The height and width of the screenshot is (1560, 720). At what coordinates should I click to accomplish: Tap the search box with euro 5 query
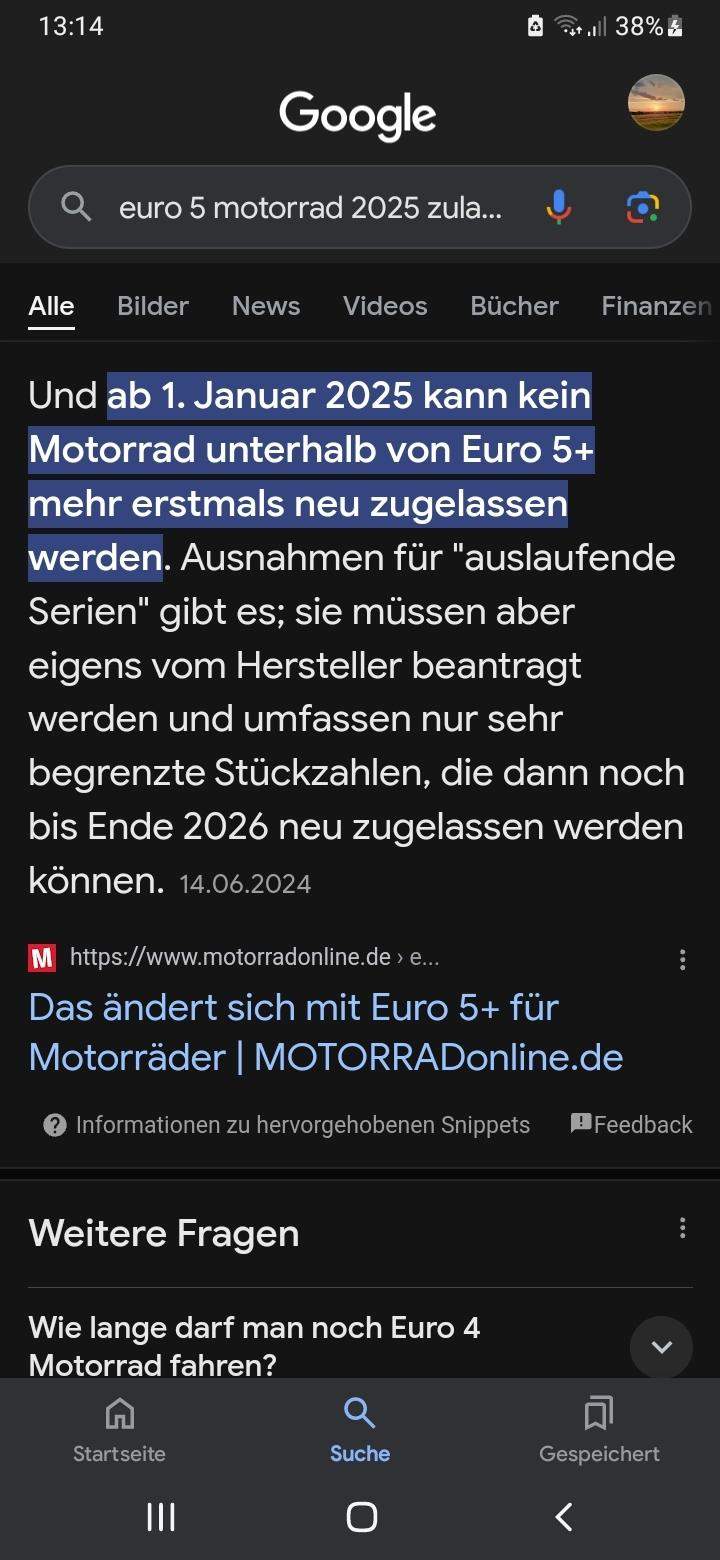(x=310, y=208)
